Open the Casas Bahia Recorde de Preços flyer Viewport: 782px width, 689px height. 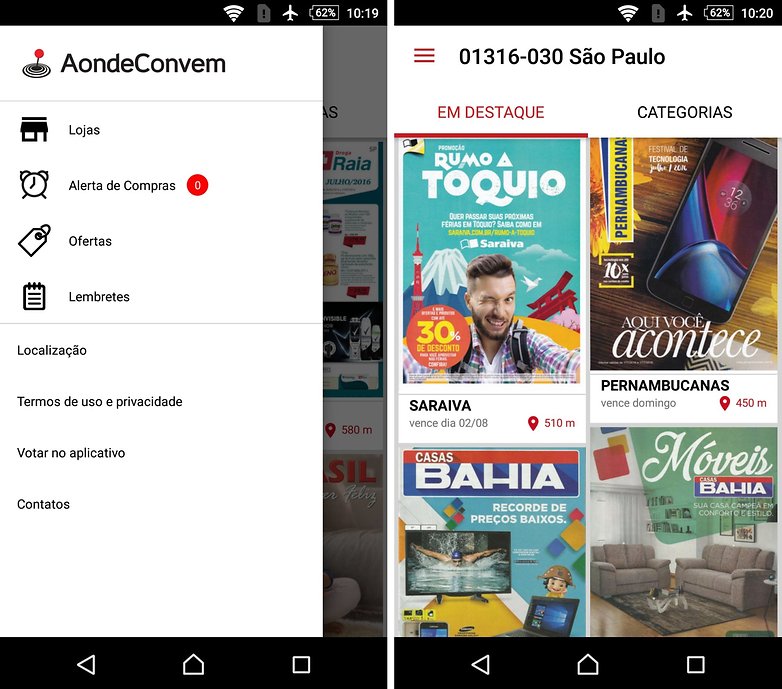coord(491,542)
